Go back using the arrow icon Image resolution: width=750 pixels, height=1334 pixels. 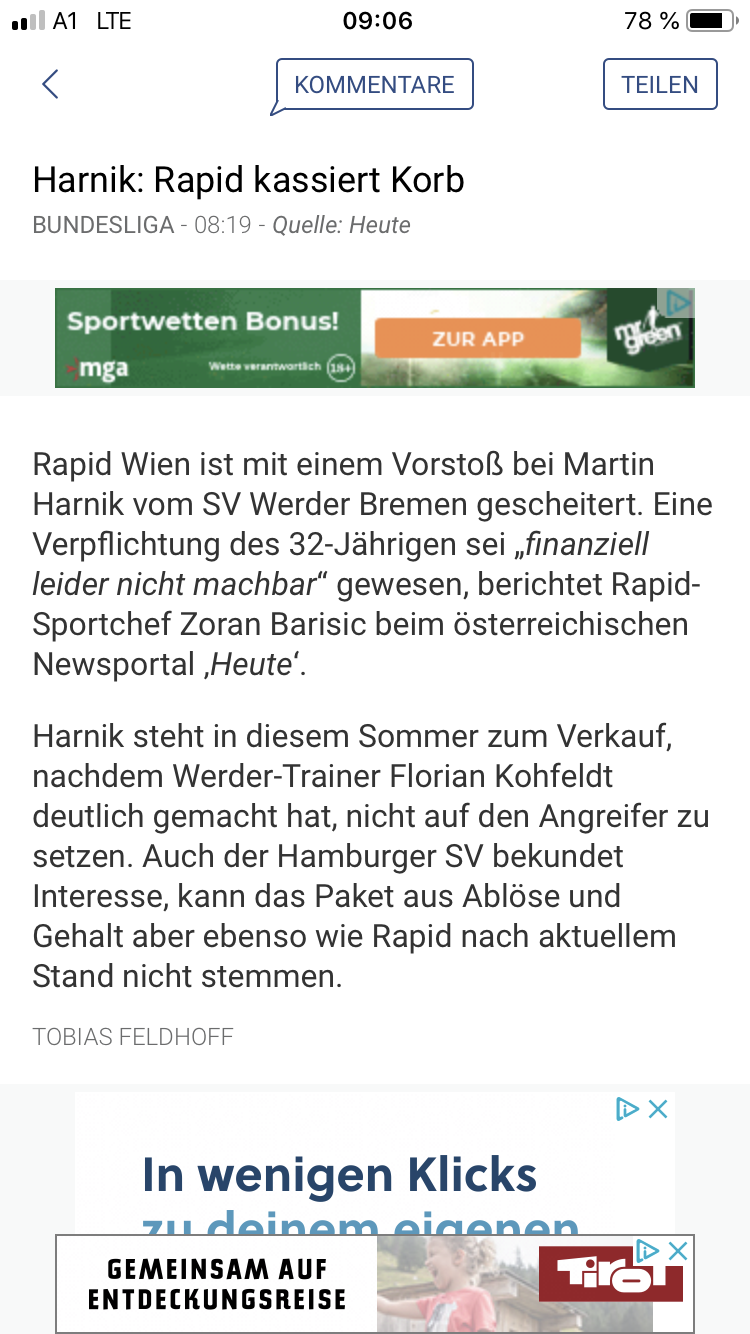(51, 84)
